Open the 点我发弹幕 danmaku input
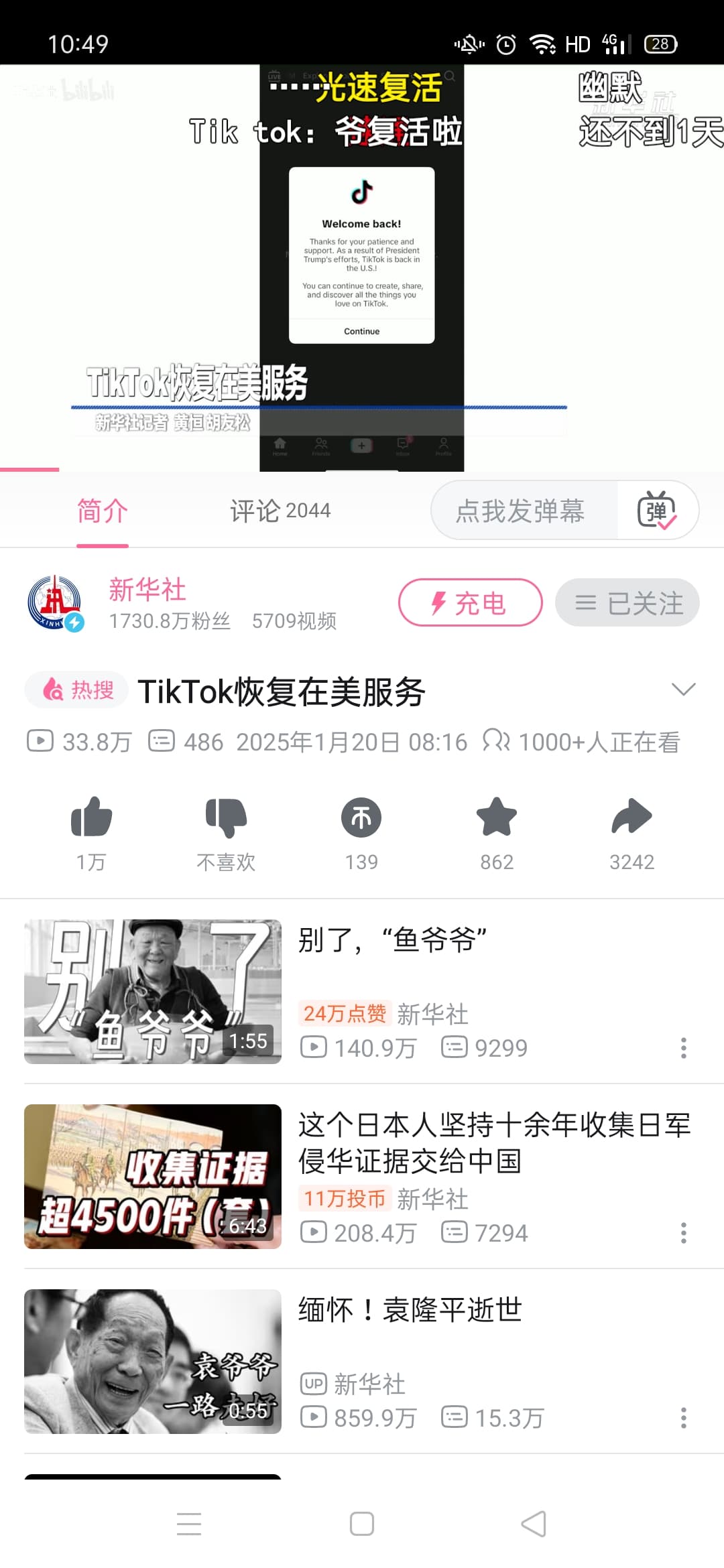 tap(520, 511)
